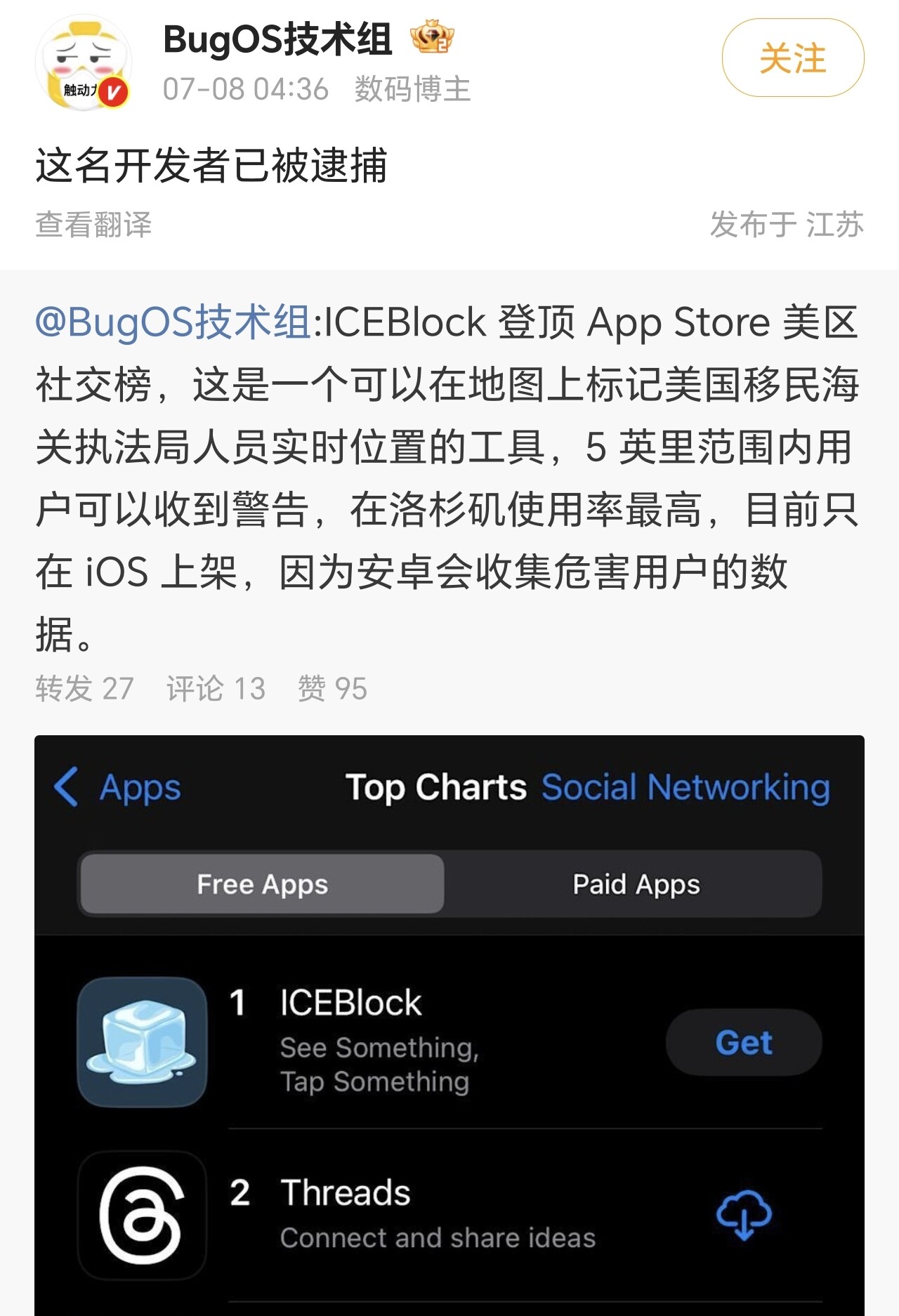Tap 查看翻译 to translate the post
The width and height of the screenshot is (899, 1316).
coord(93,225)
